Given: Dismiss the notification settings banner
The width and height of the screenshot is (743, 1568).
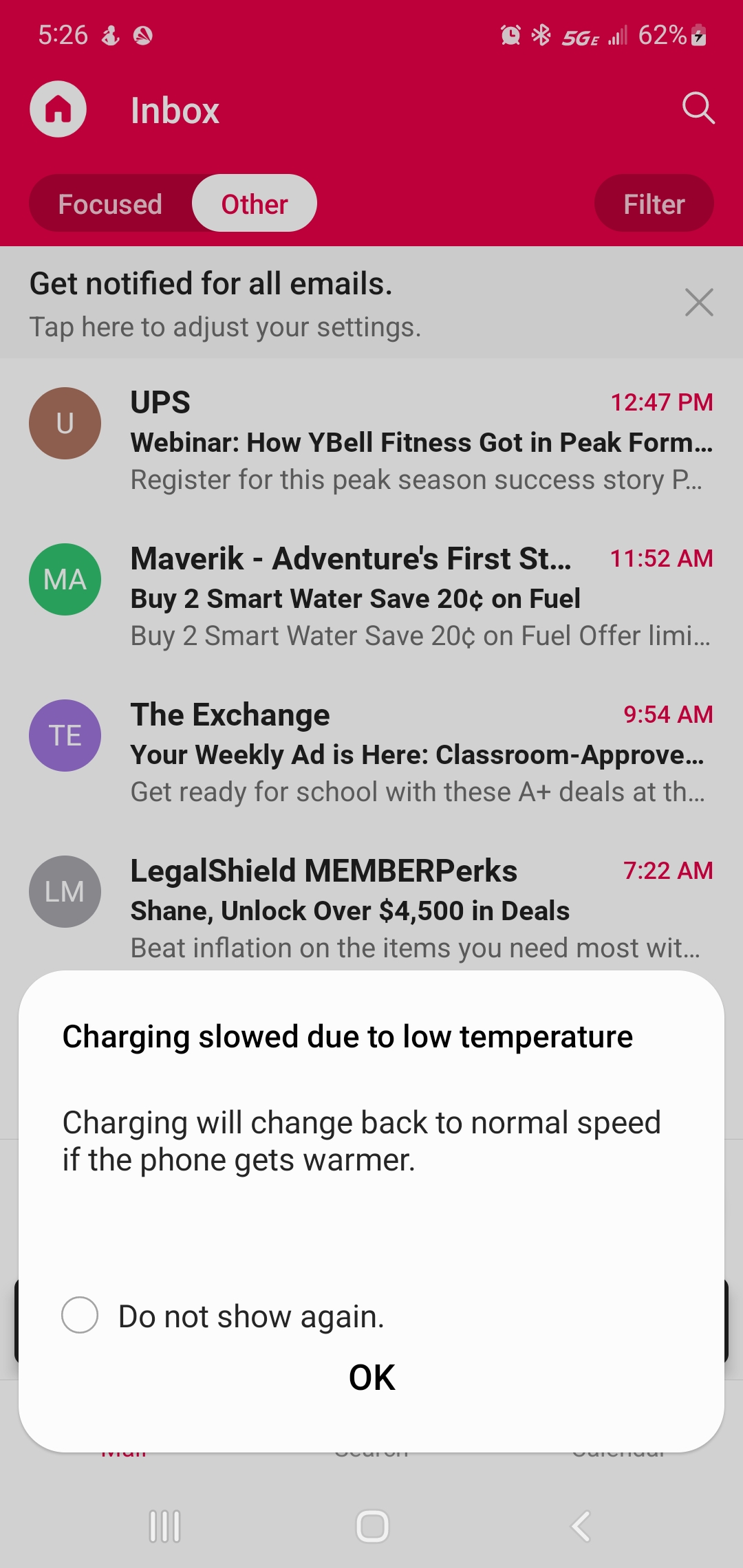Looking at the screenshot, I should tap(699, 303).
